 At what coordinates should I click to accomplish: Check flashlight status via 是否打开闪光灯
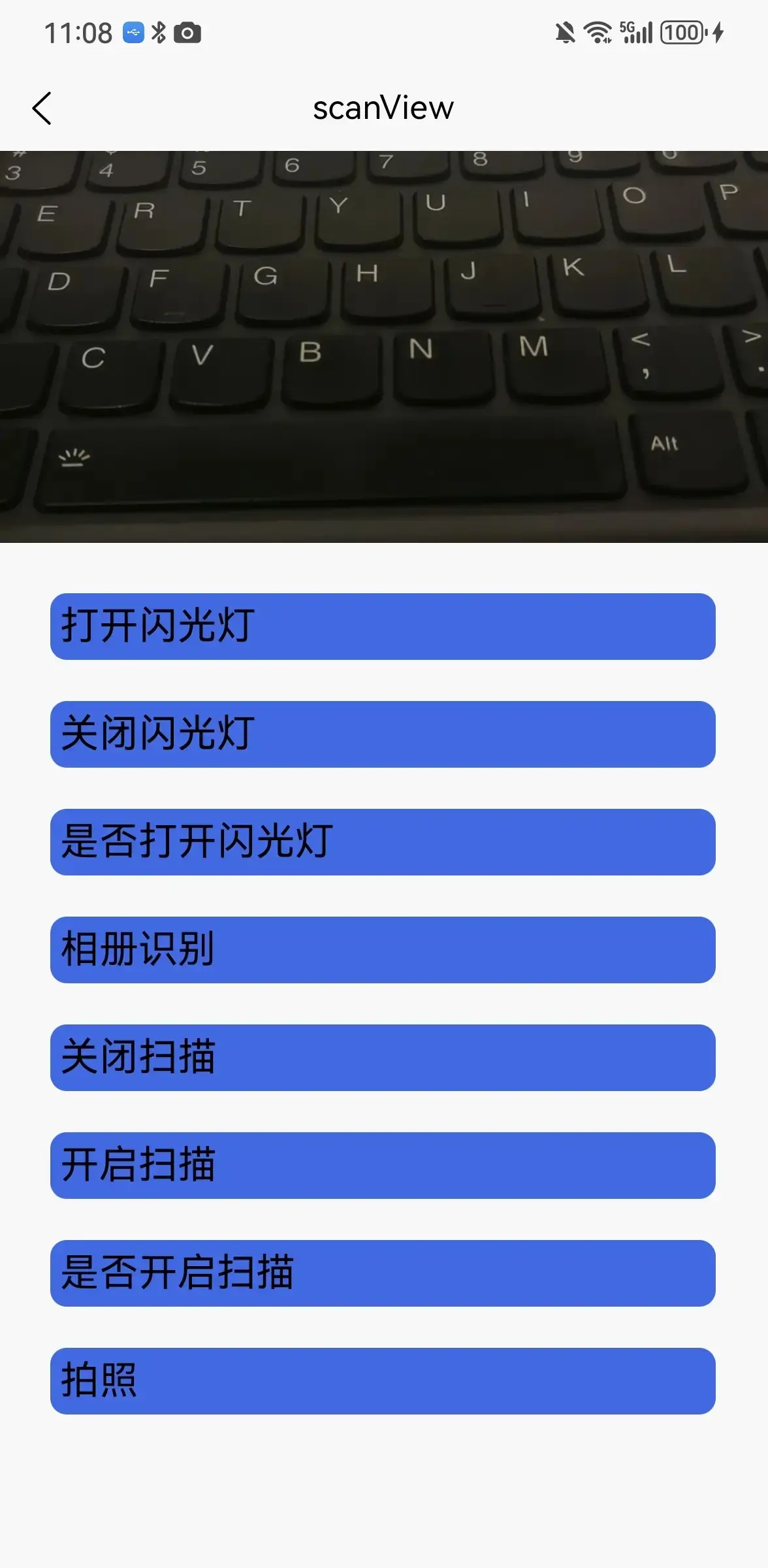383,842
